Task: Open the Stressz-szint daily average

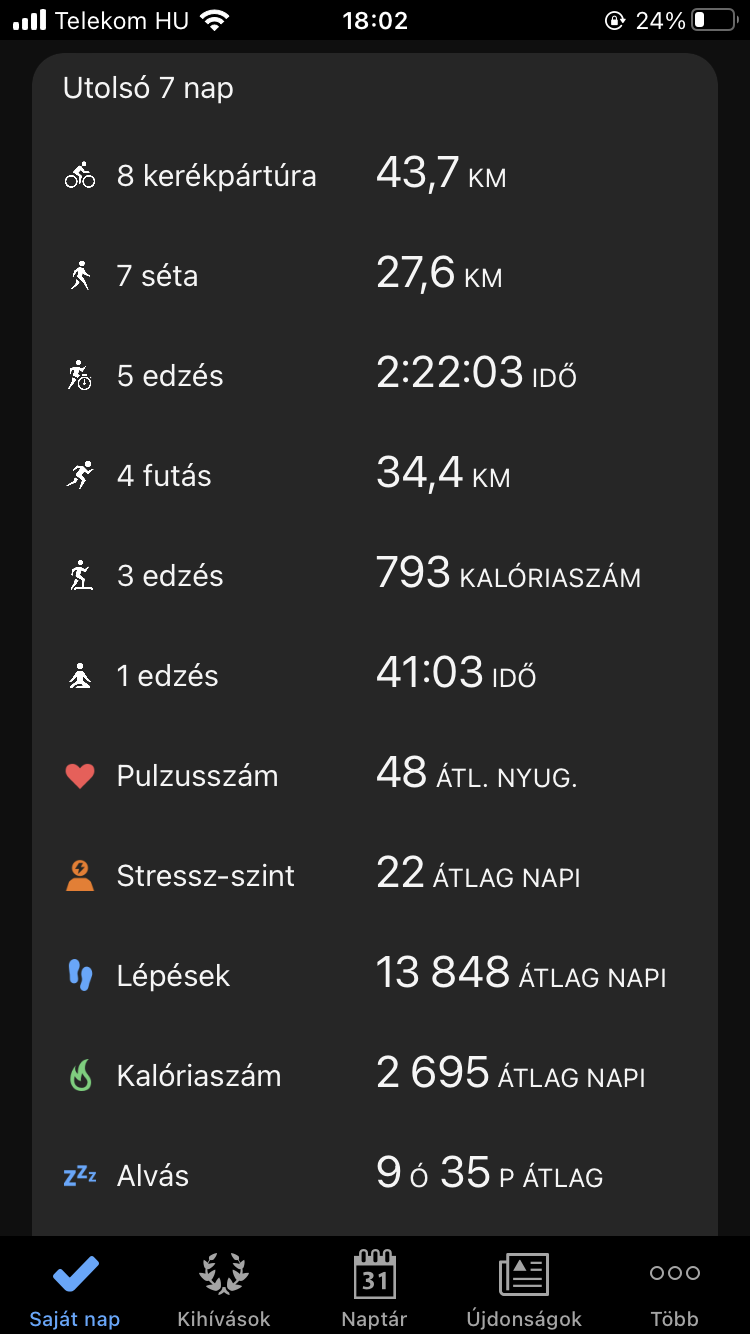Action: [375, 876]
